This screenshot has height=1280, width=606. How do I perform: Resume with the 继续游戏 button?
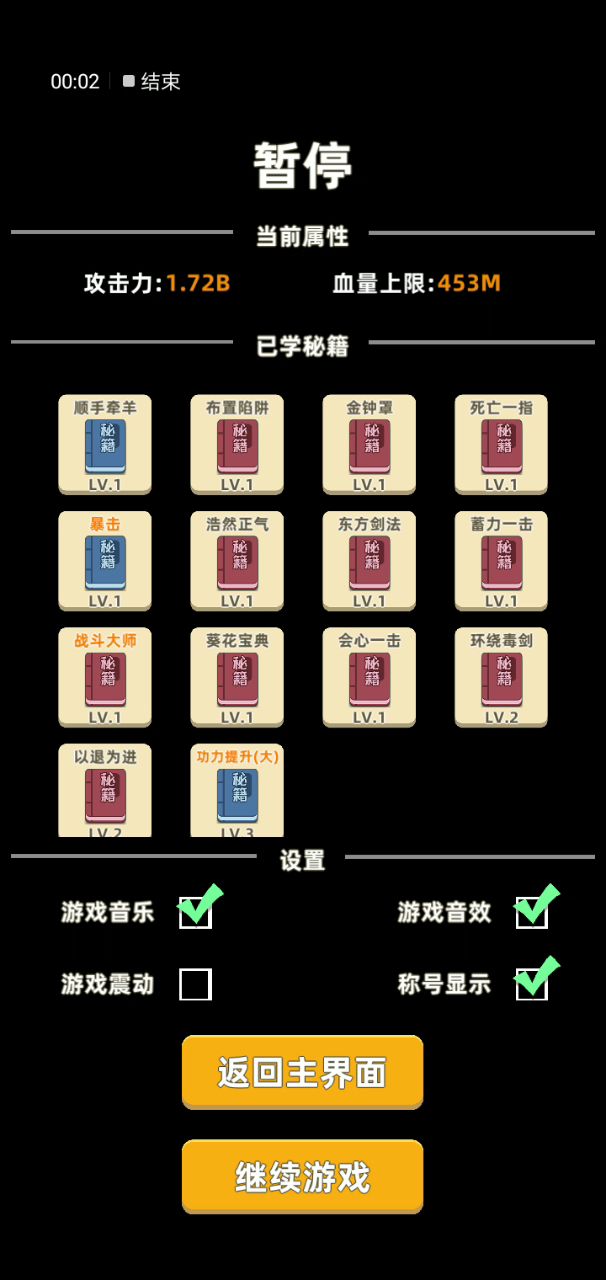point(302,1177)
